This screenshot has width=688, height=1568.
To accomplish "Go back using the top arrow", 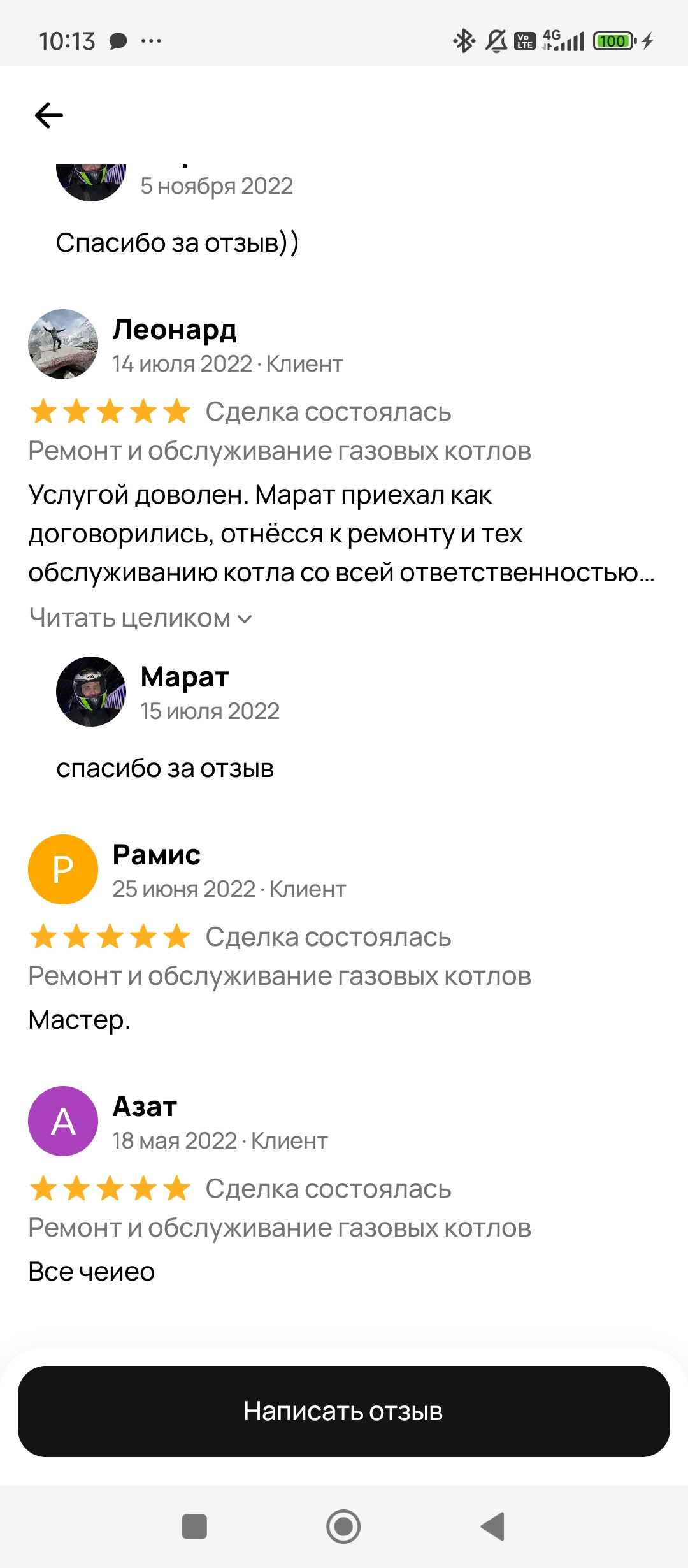I will click(x=49, y=115).
